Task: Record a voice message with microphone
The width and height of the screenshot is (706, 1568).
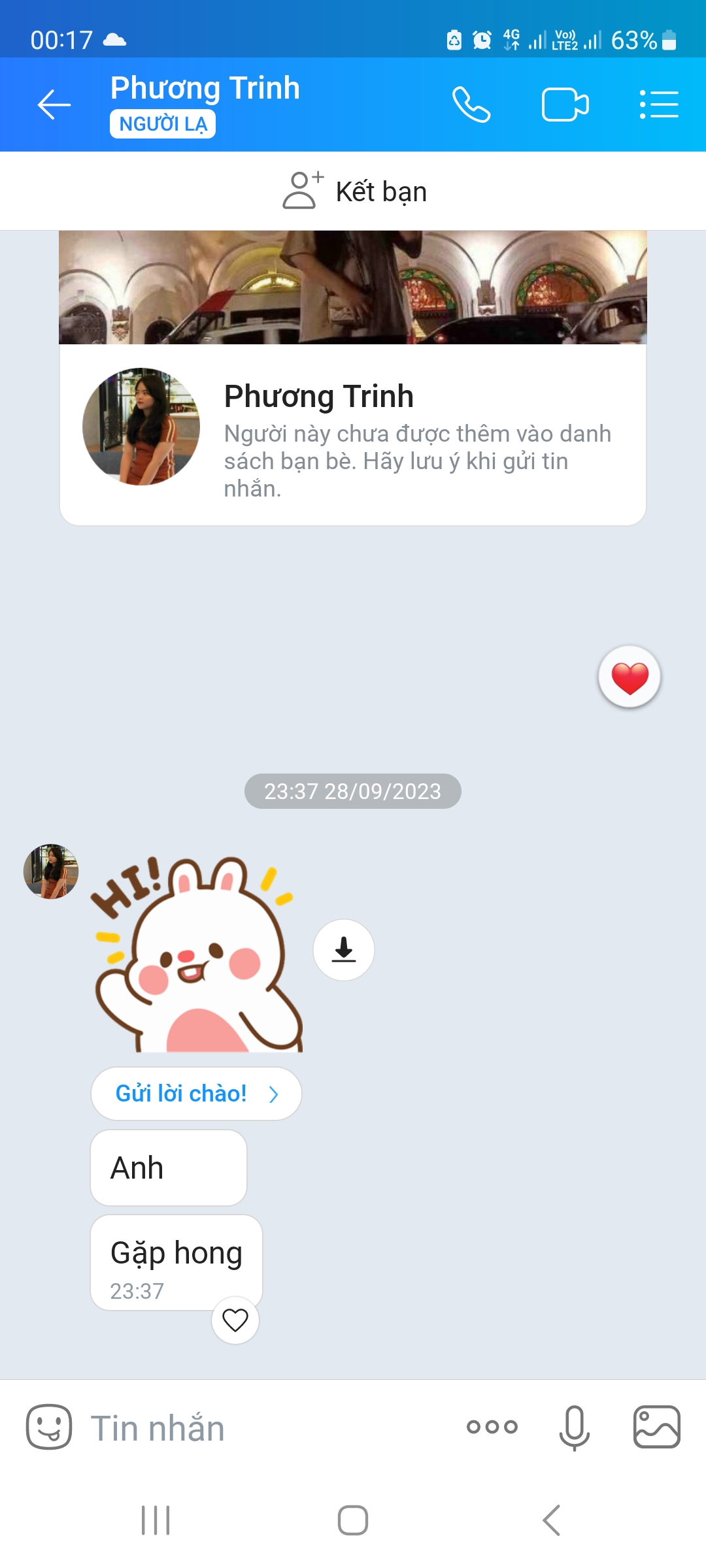Action: pos(574,1427)
